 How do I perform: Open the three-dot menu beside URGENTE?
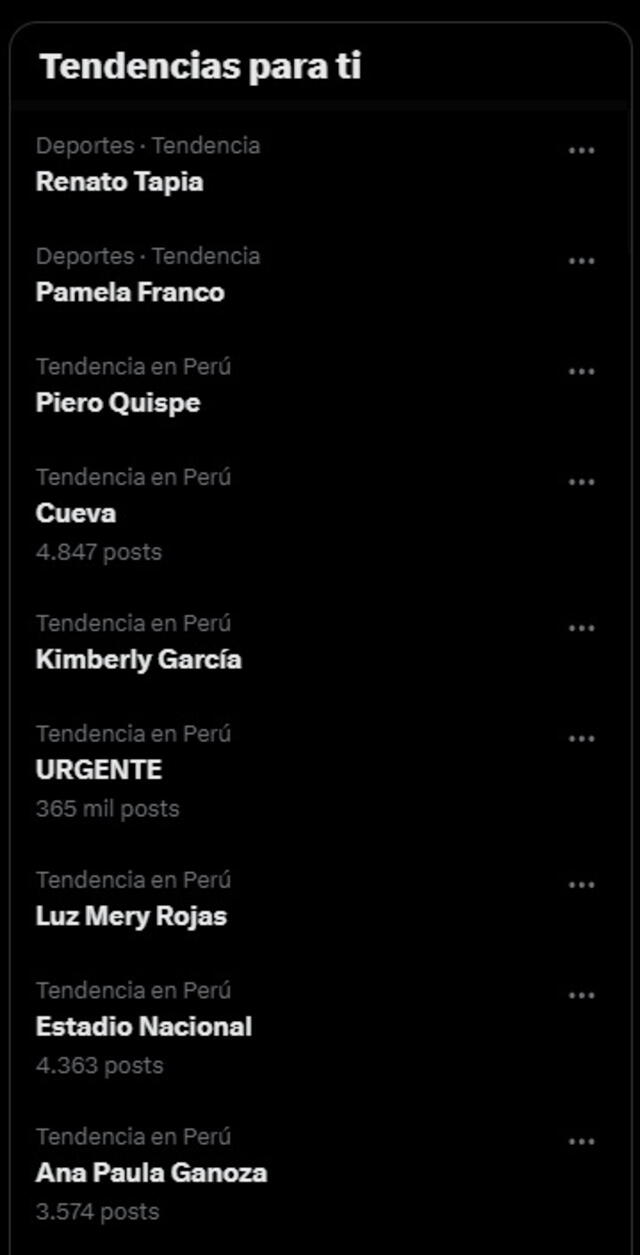pyautogui.click(x=581, y=739)
